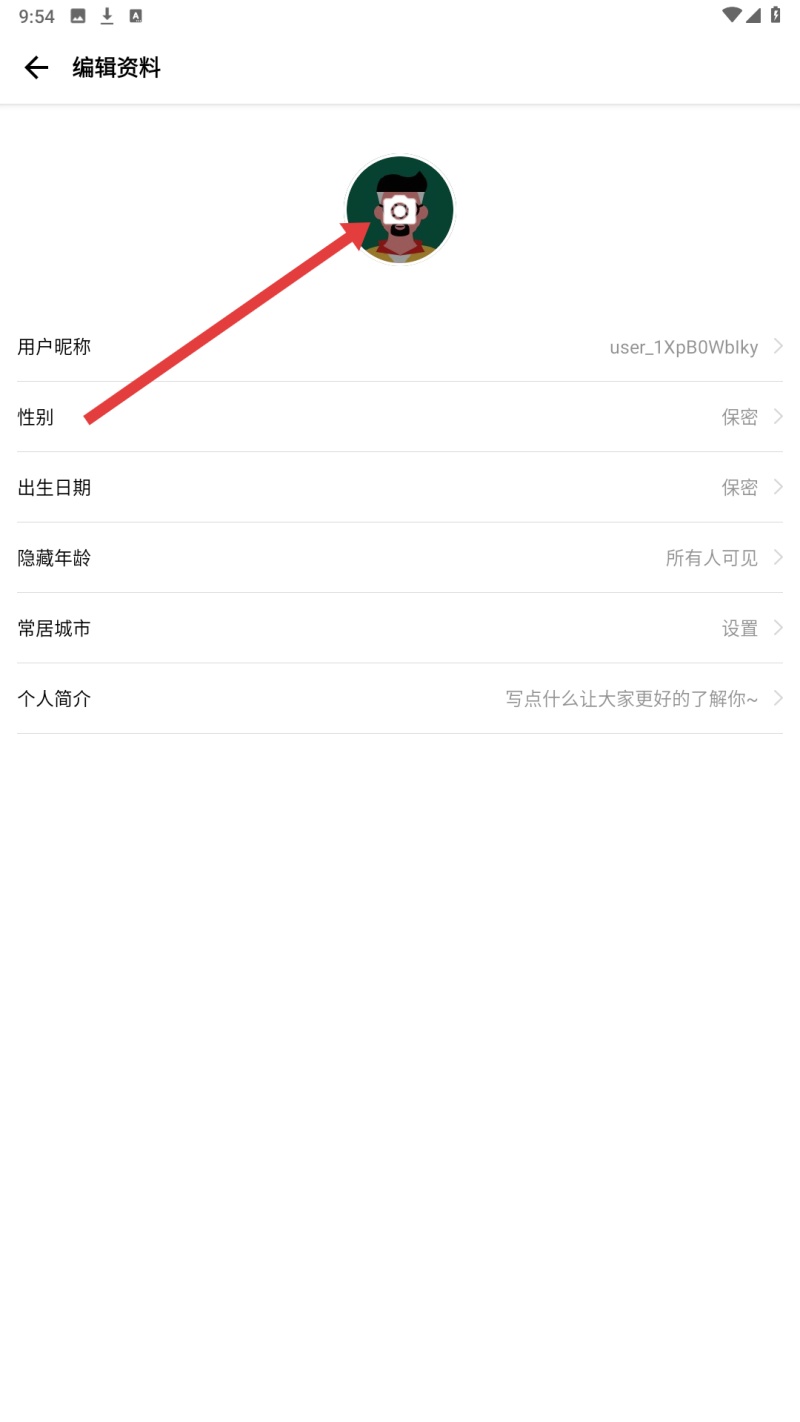Viewport: 800px width, 1422px height.
Task: Open the 性别 setting
Action: click(x=400, y=417)
